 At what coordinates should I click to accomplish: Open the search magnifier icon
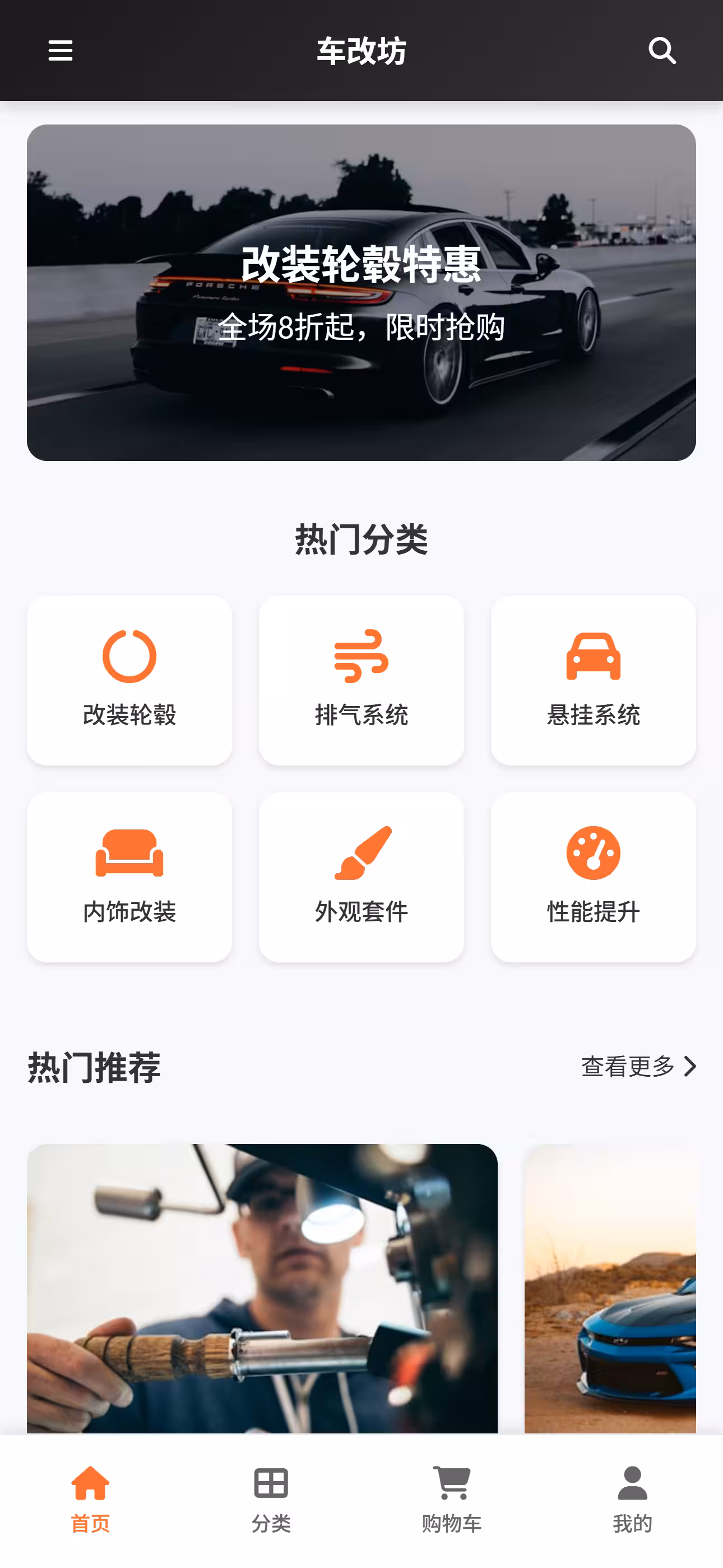662,50
